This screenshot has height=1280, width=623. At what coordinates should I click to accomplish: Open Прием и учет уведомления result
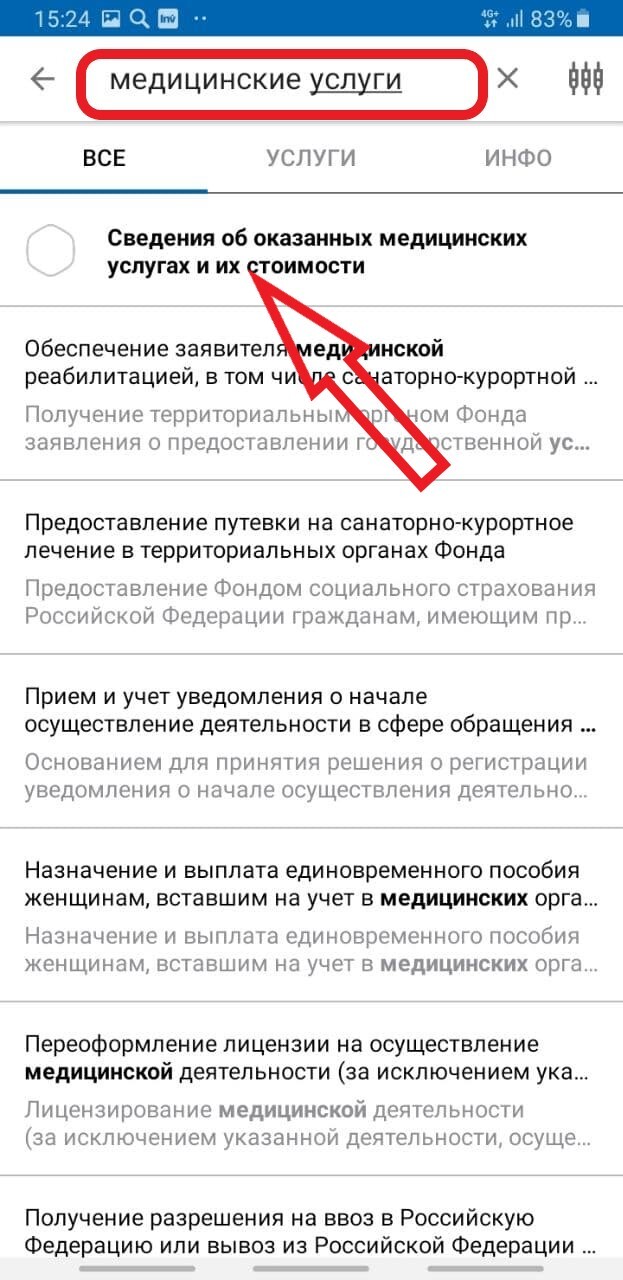tap(311, 742)
